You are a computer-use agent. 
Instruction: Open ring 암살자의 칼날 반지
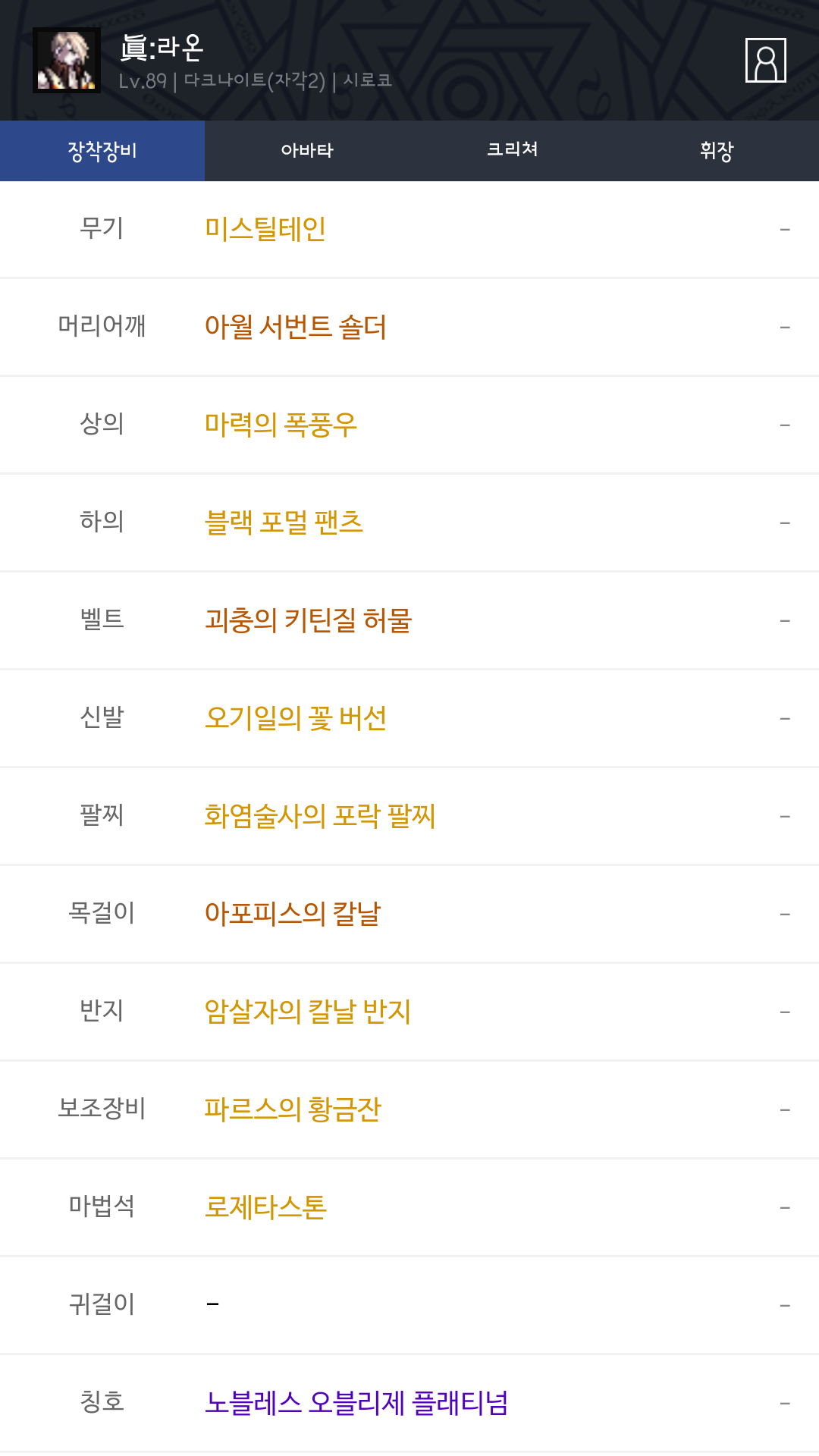tap(307, 1012)
